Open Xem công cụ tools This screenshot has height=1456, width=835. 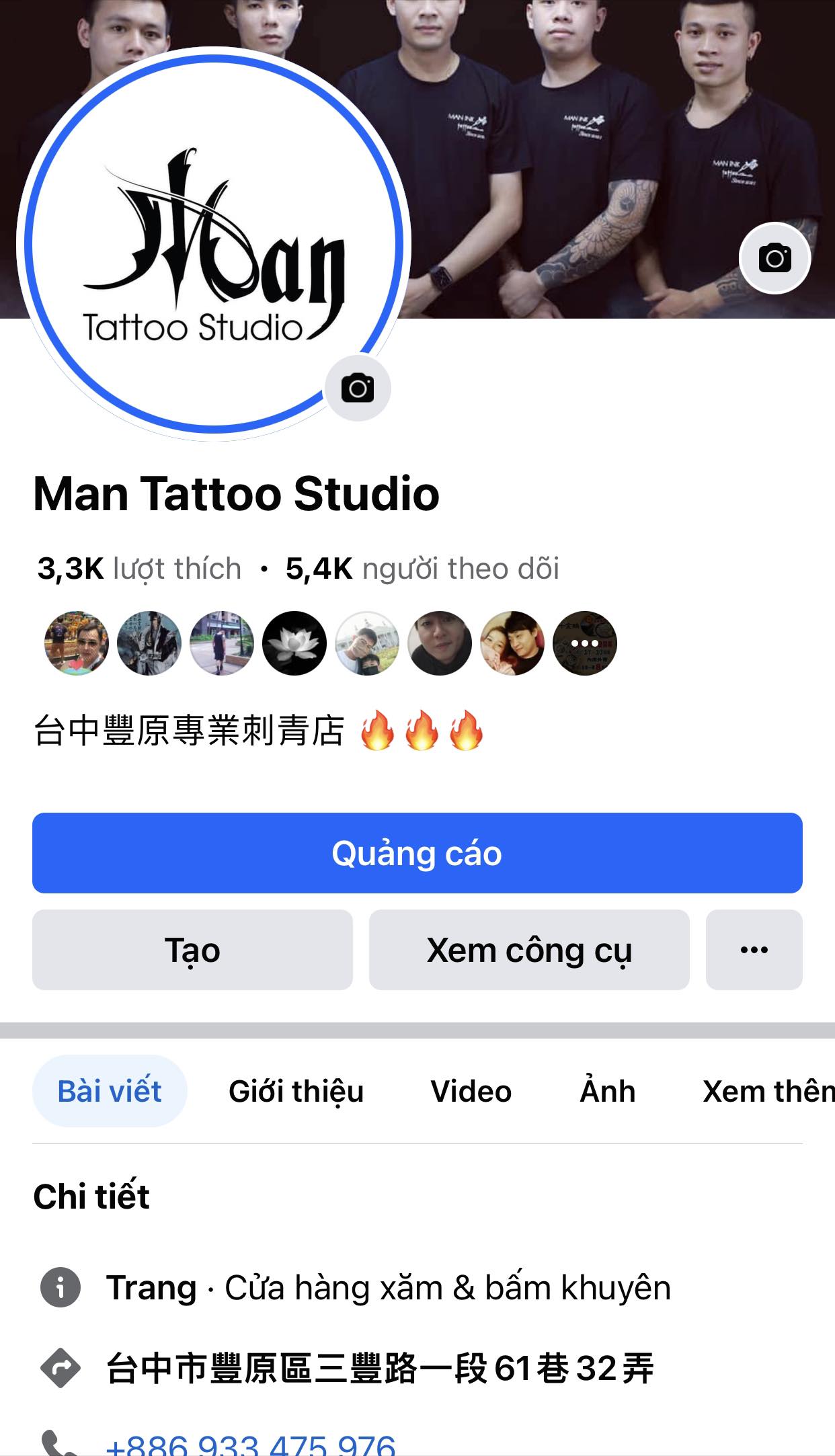coord(529,950)
